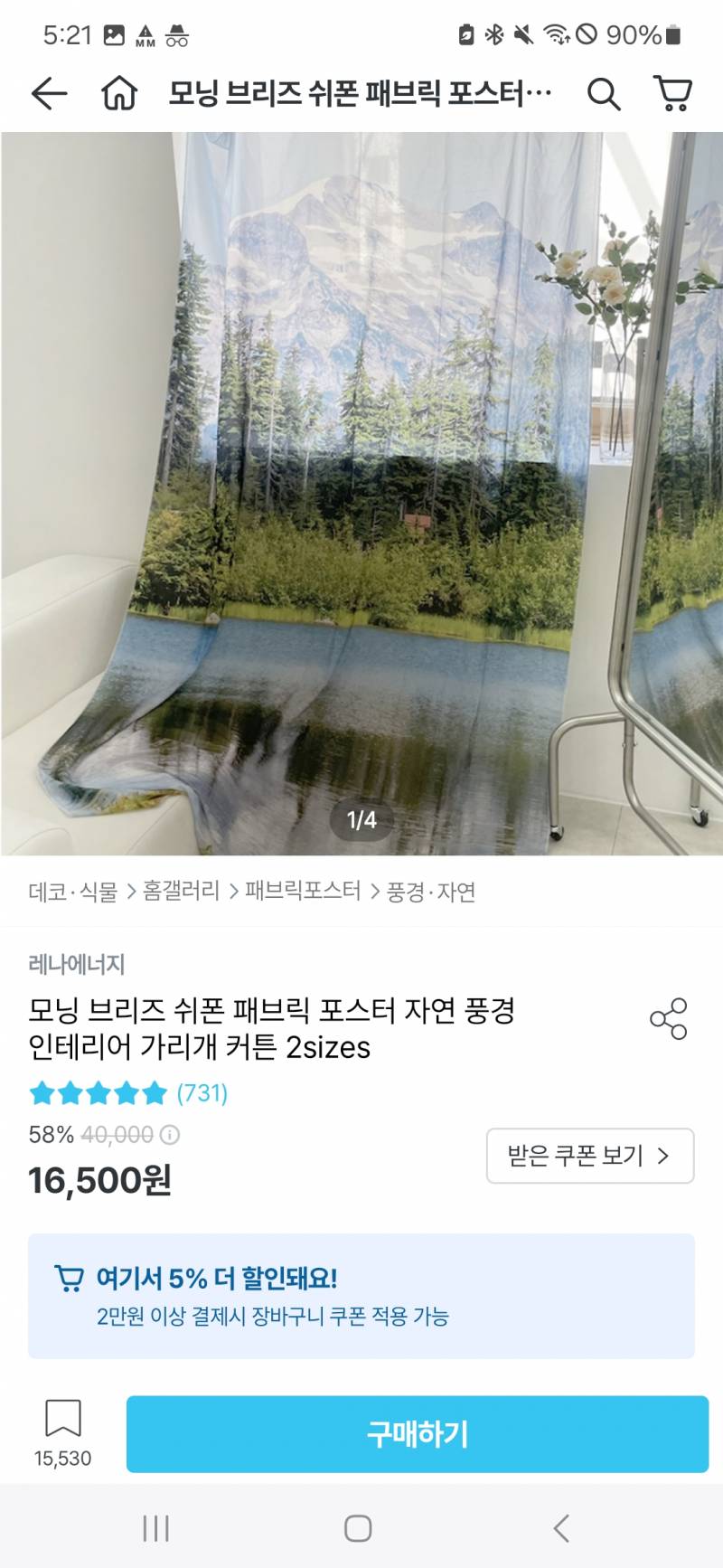Show original price info icon
This screenshot has width=723, height=1568.
point(170,1135)
